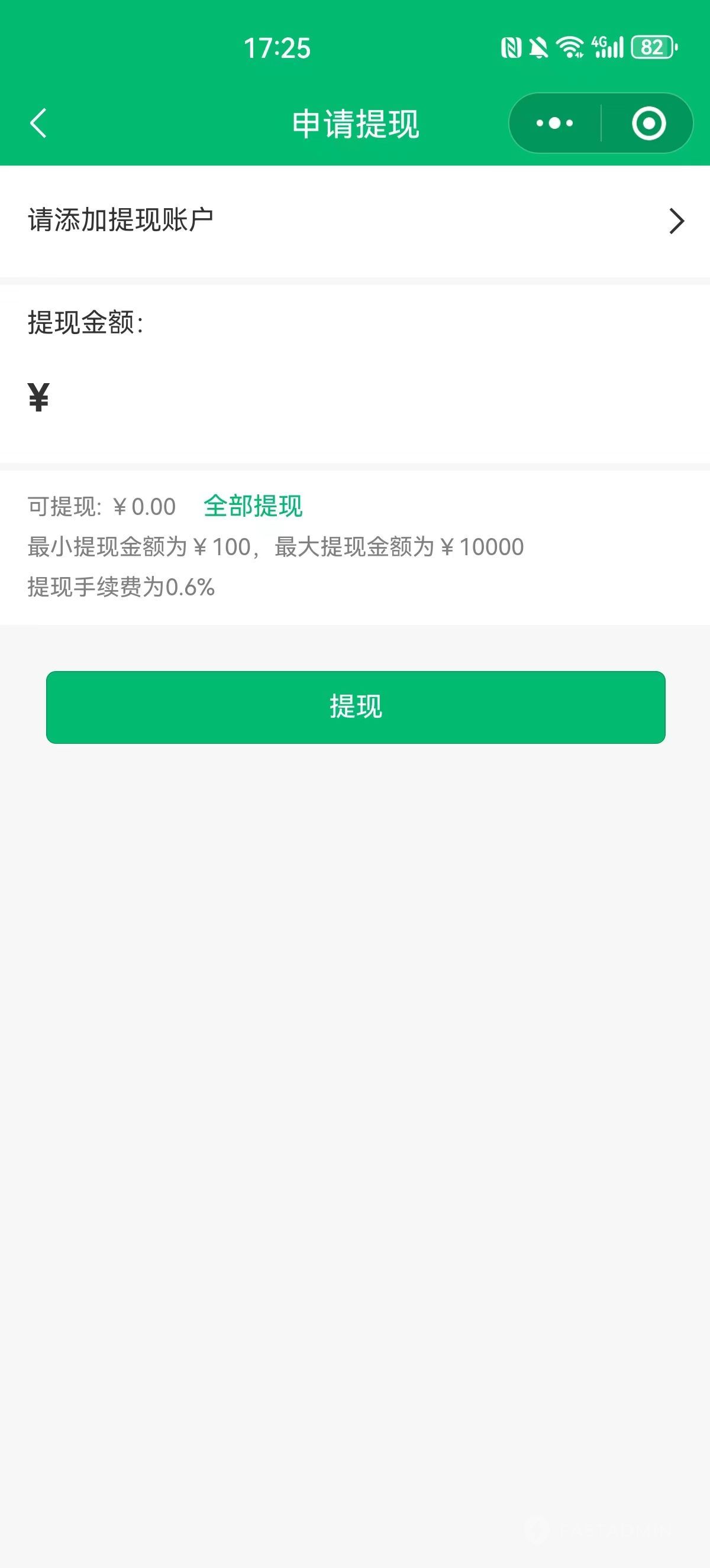The width and height of the screenshot is (710, 1568).
Task: Submit with the green 提现 button
Action: [x=356, y=707]
